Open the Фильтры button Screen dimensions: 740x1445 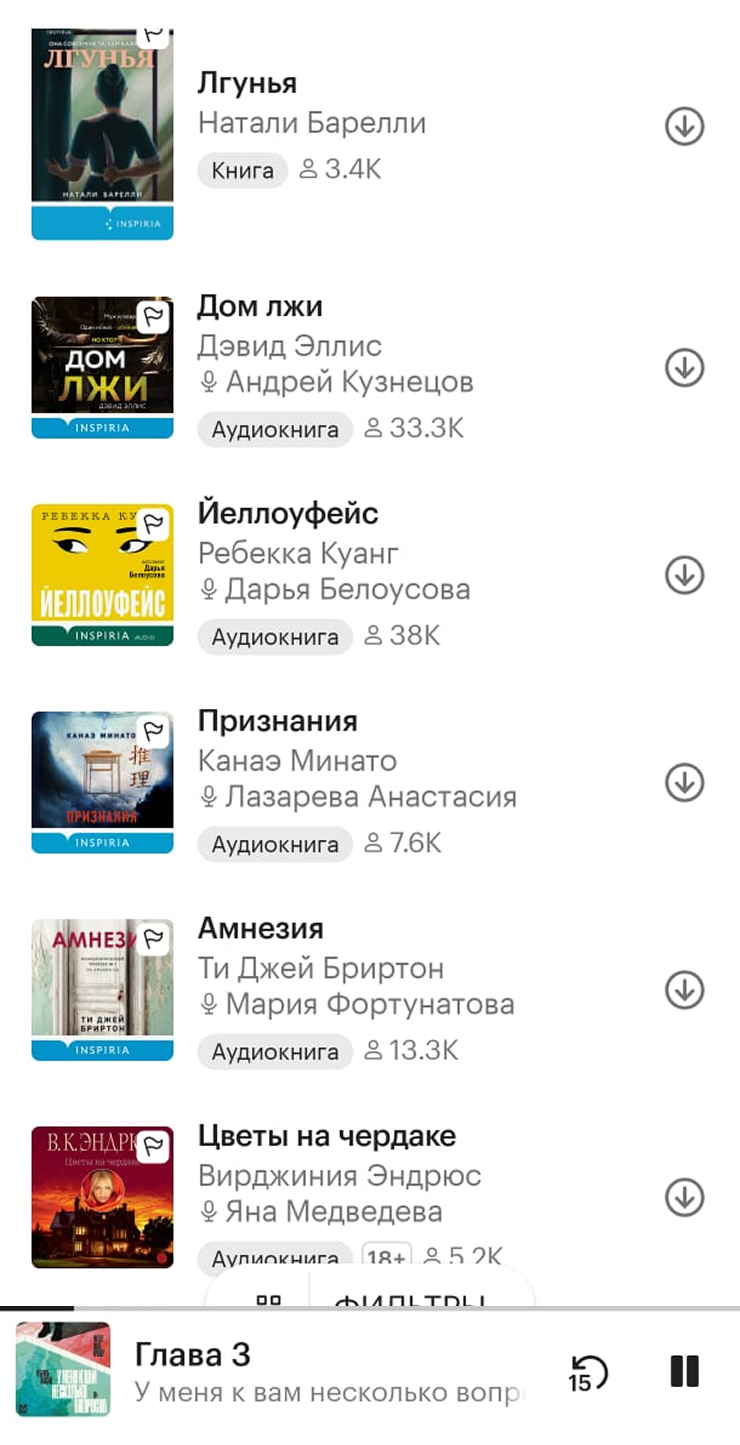pos(410,1299)
